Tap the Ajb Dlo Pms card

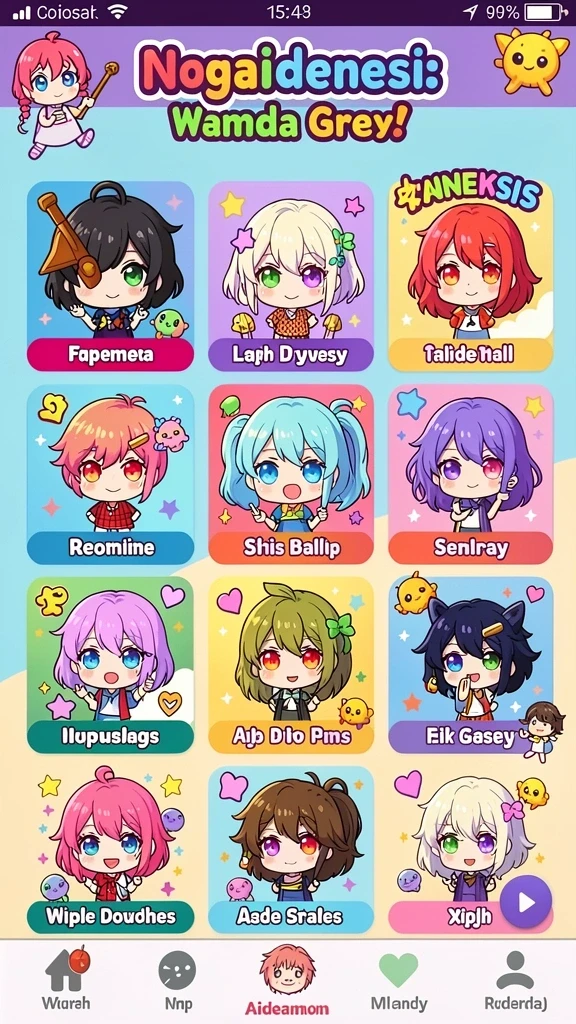(x=291, y=665)
